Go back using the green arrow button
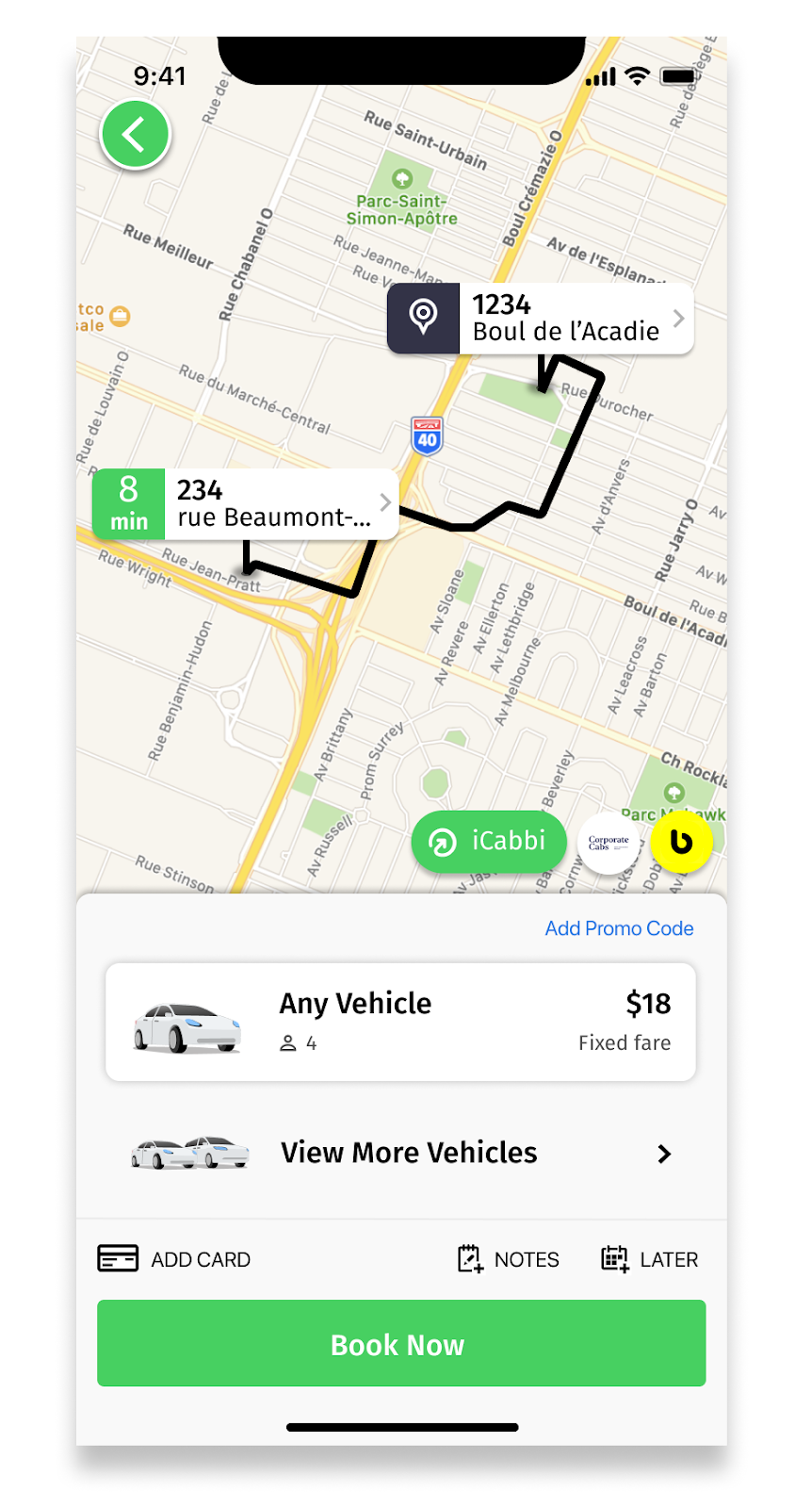 click(x=135, y=135)
